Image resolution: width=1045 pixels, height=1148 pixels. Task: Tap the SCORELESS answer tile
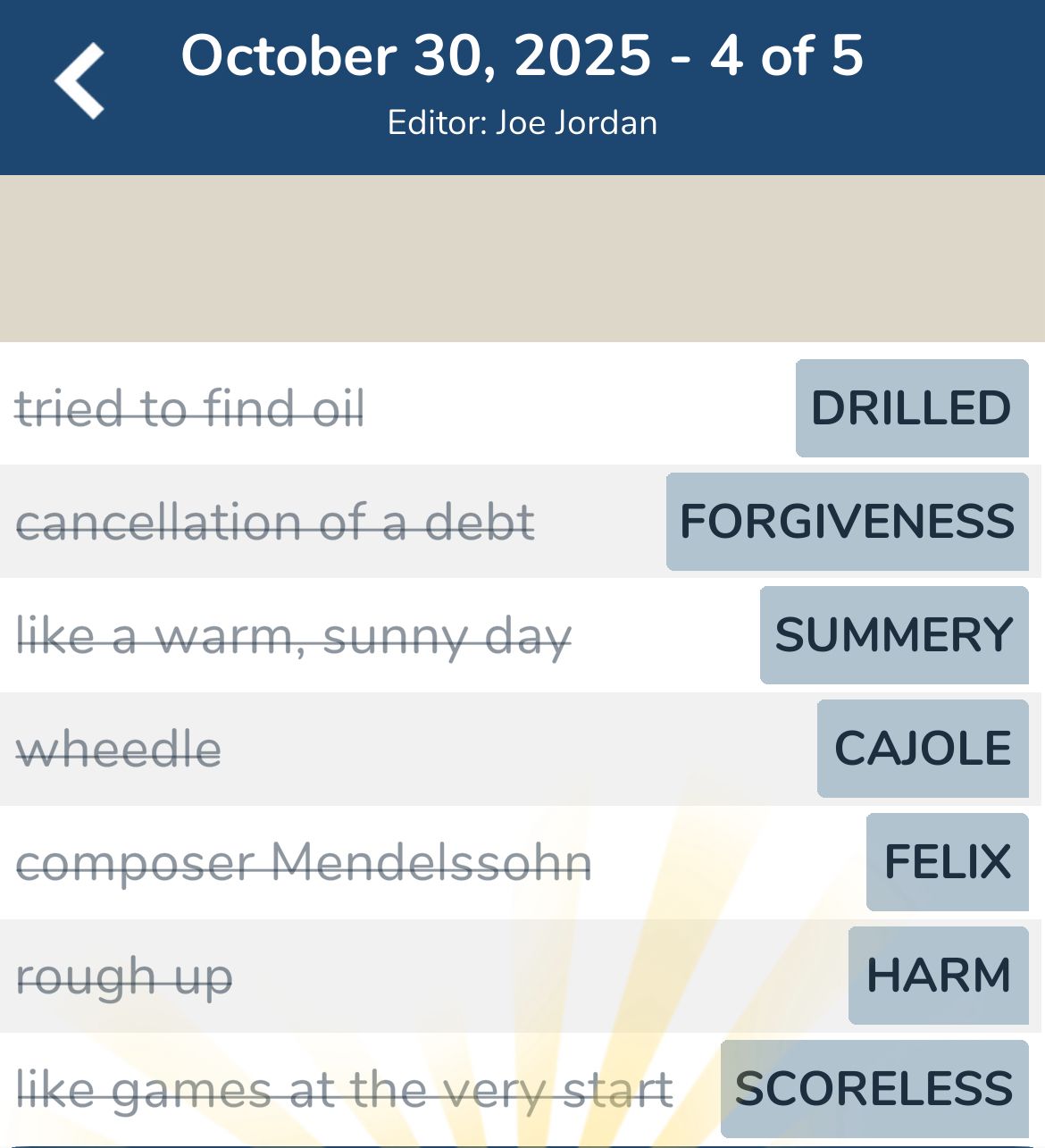pos(871,1089)
